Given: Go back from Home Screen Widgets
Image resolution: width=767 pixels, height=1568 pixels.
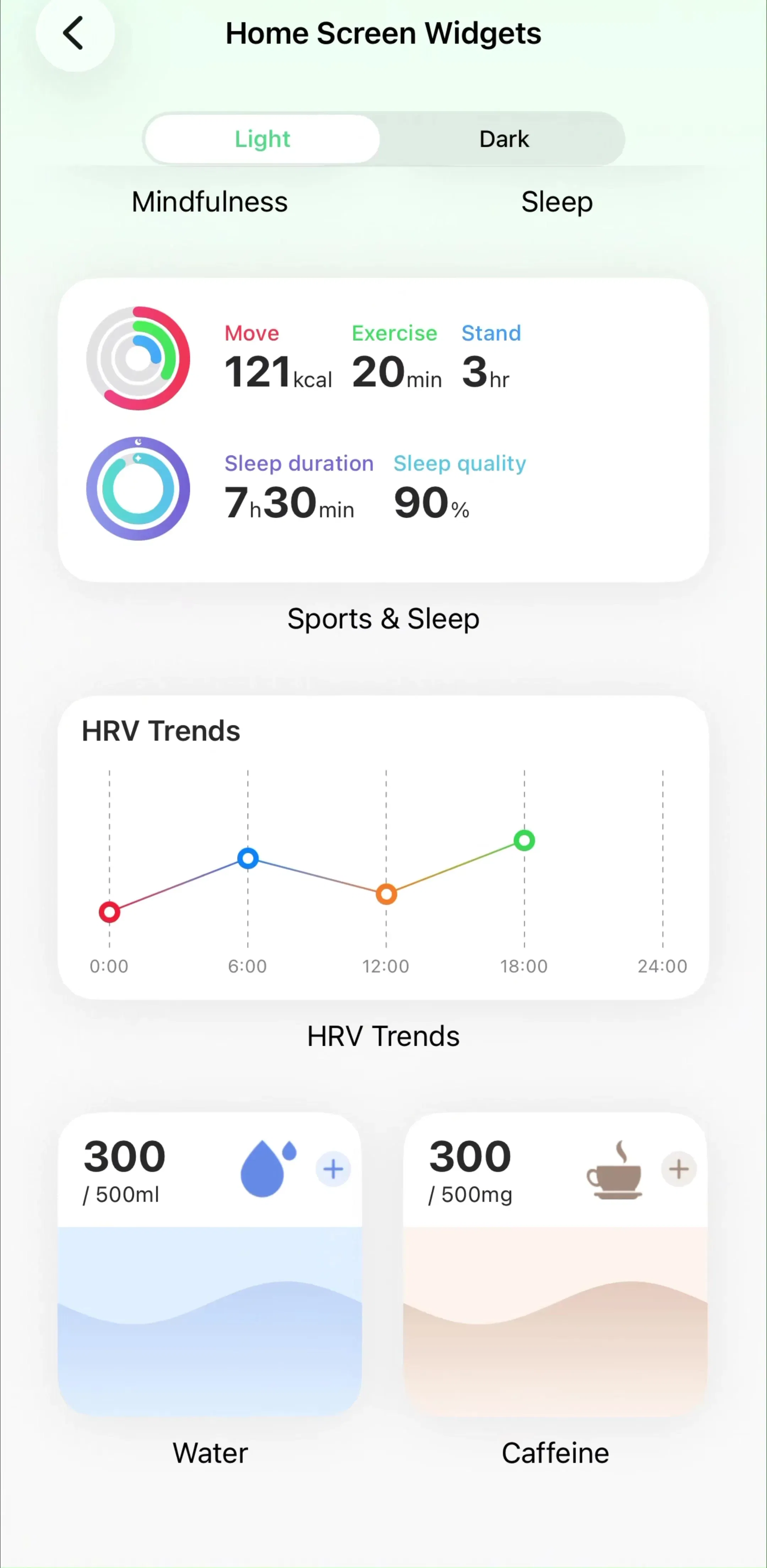Looking at the screenshot, I should (75, 33).
